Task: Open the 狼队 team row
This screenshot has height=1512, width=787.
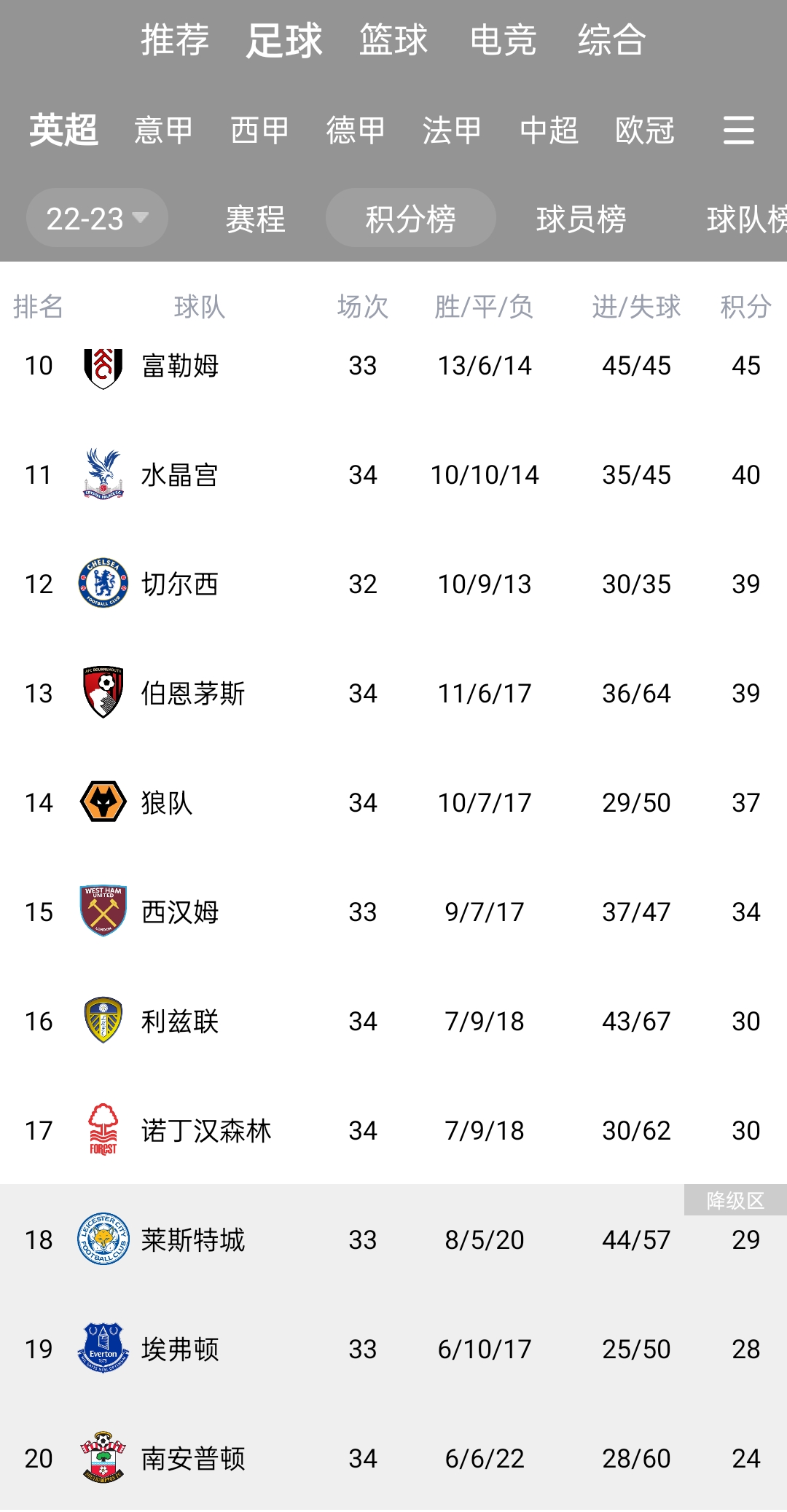Action: tap(393, 802)
